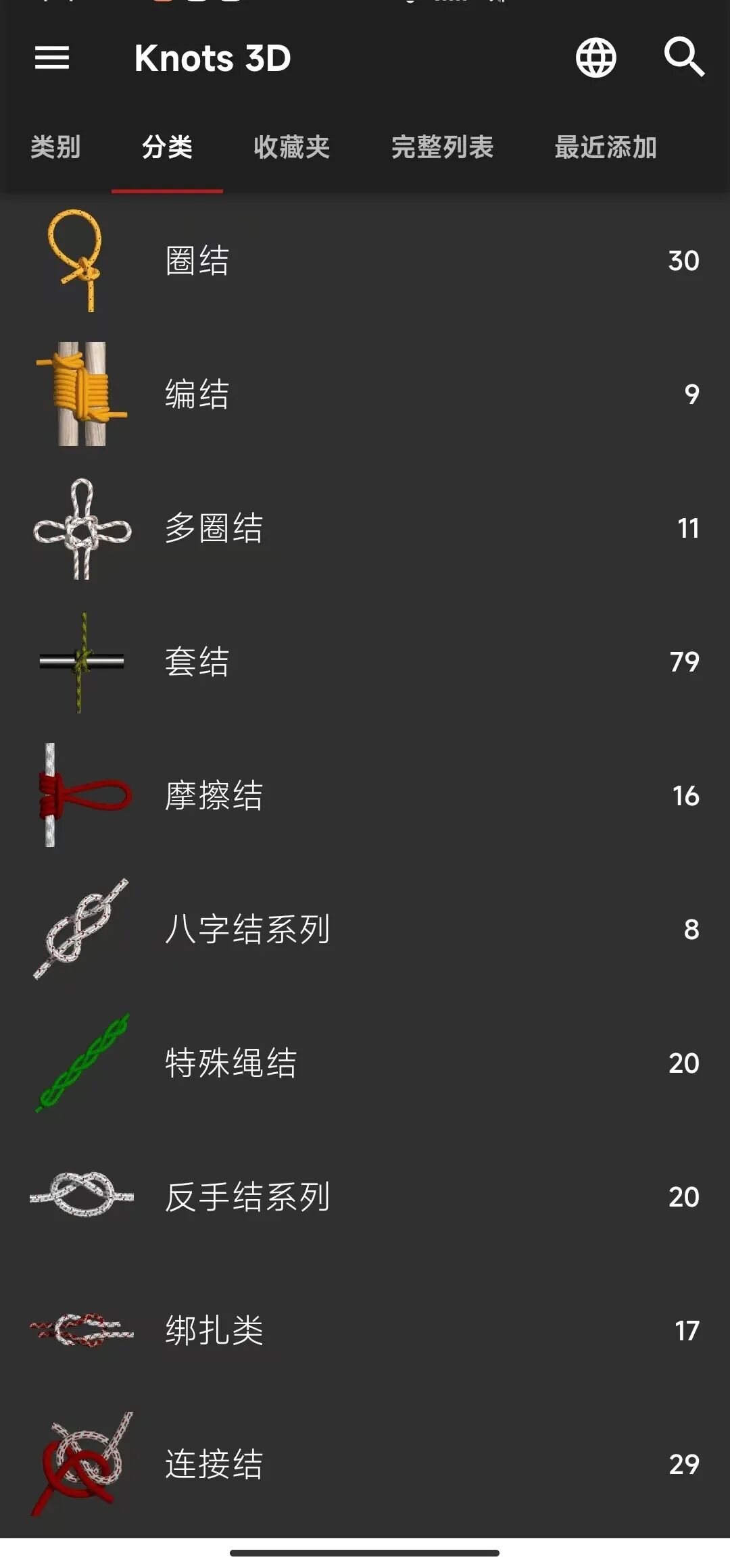Select the 类别 tab
Screen dimensions: 730x1568
tap(54, 147)
